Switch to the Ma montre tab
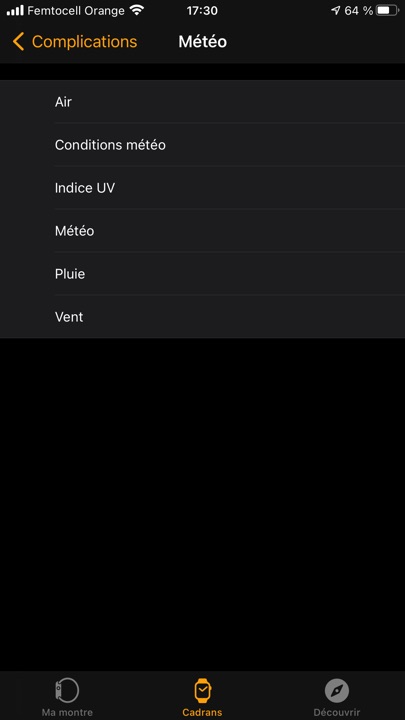 coord(67,697)
